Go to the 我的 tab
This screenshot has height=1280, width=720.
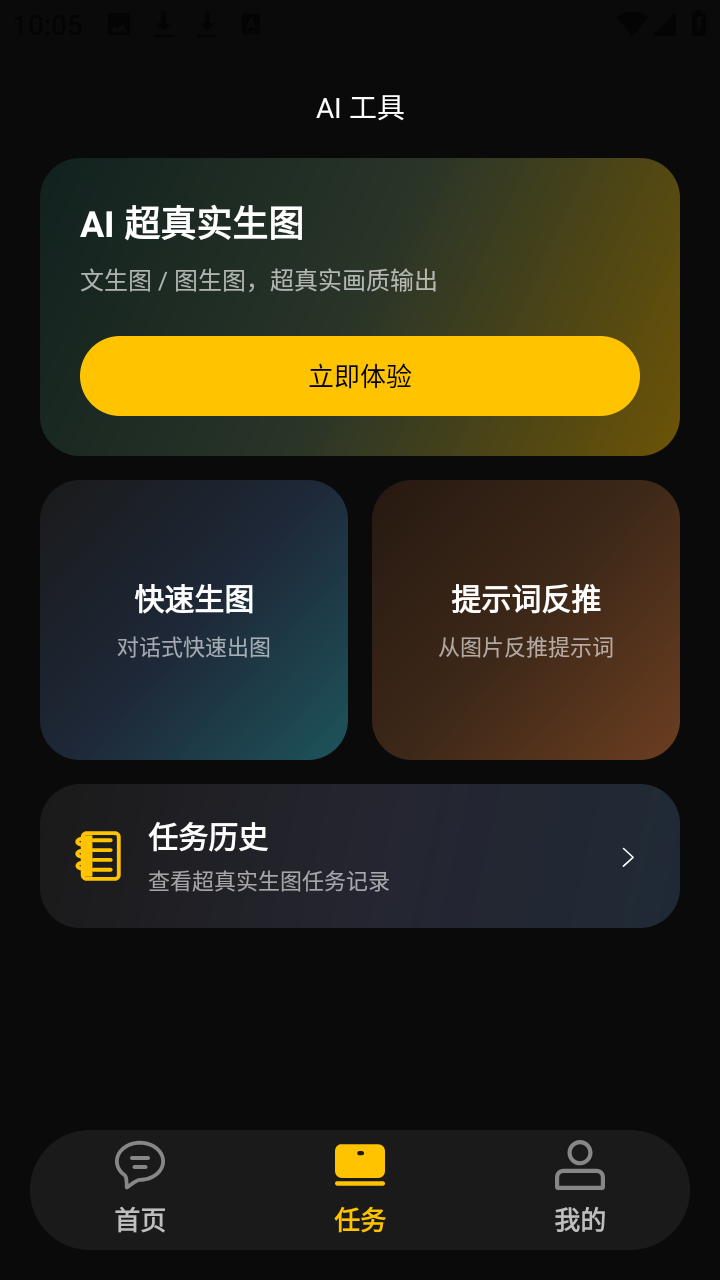coord(580,1189)
